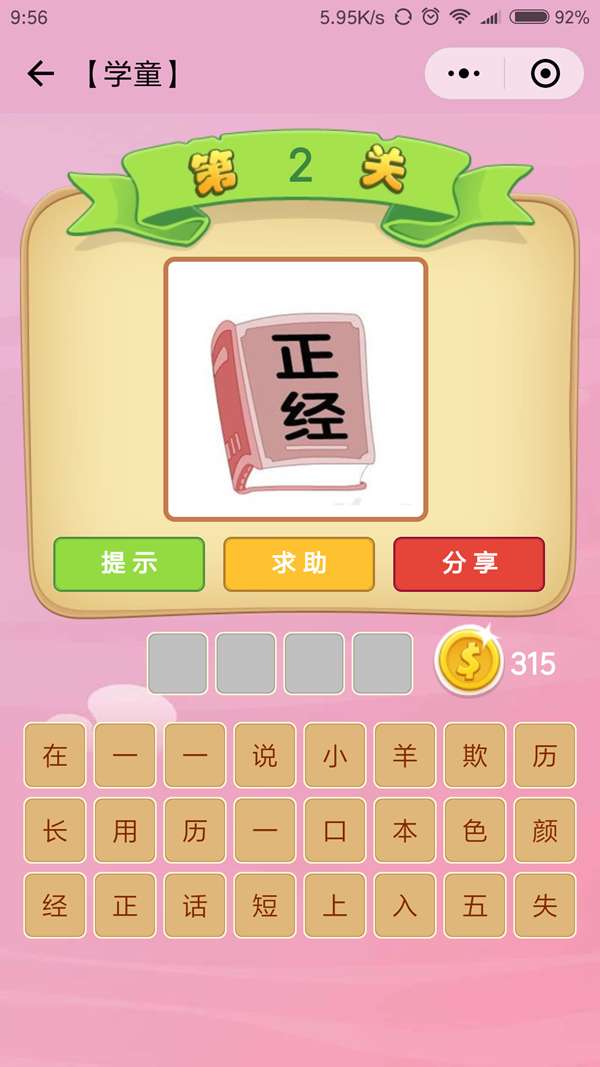Share the puzzle via the 分享 button
The height and width of the screenshot is (1067, 600).
point(469,564)
